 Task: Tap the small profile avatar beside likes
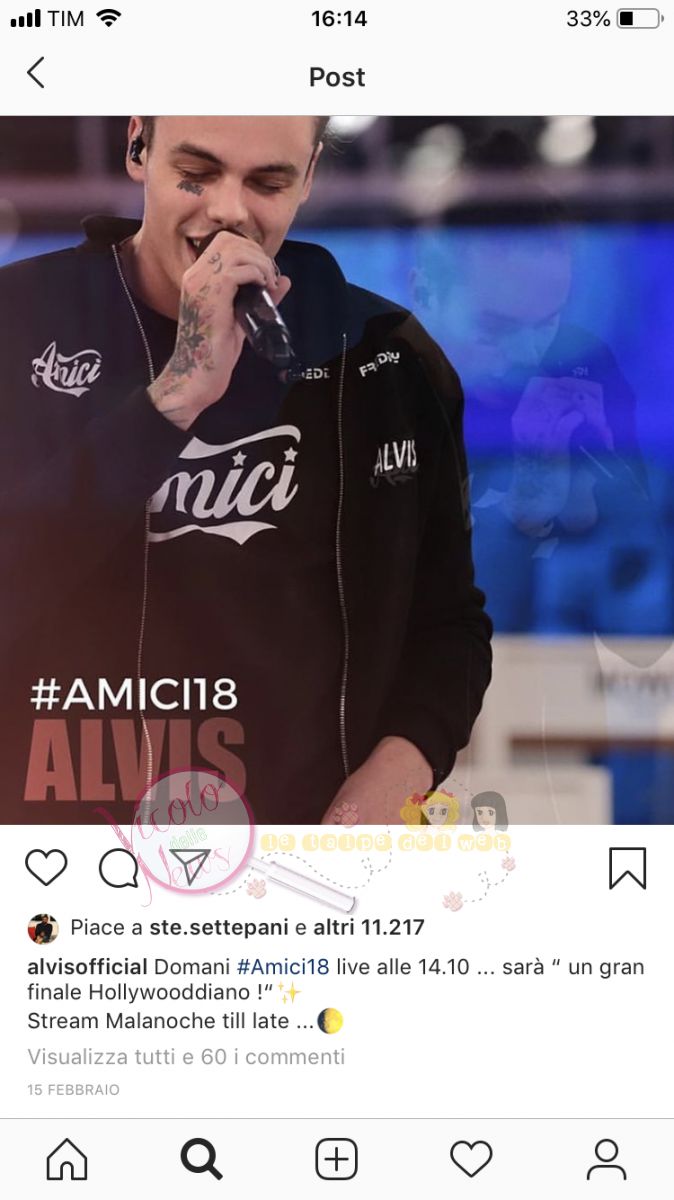tap(43, 928)
